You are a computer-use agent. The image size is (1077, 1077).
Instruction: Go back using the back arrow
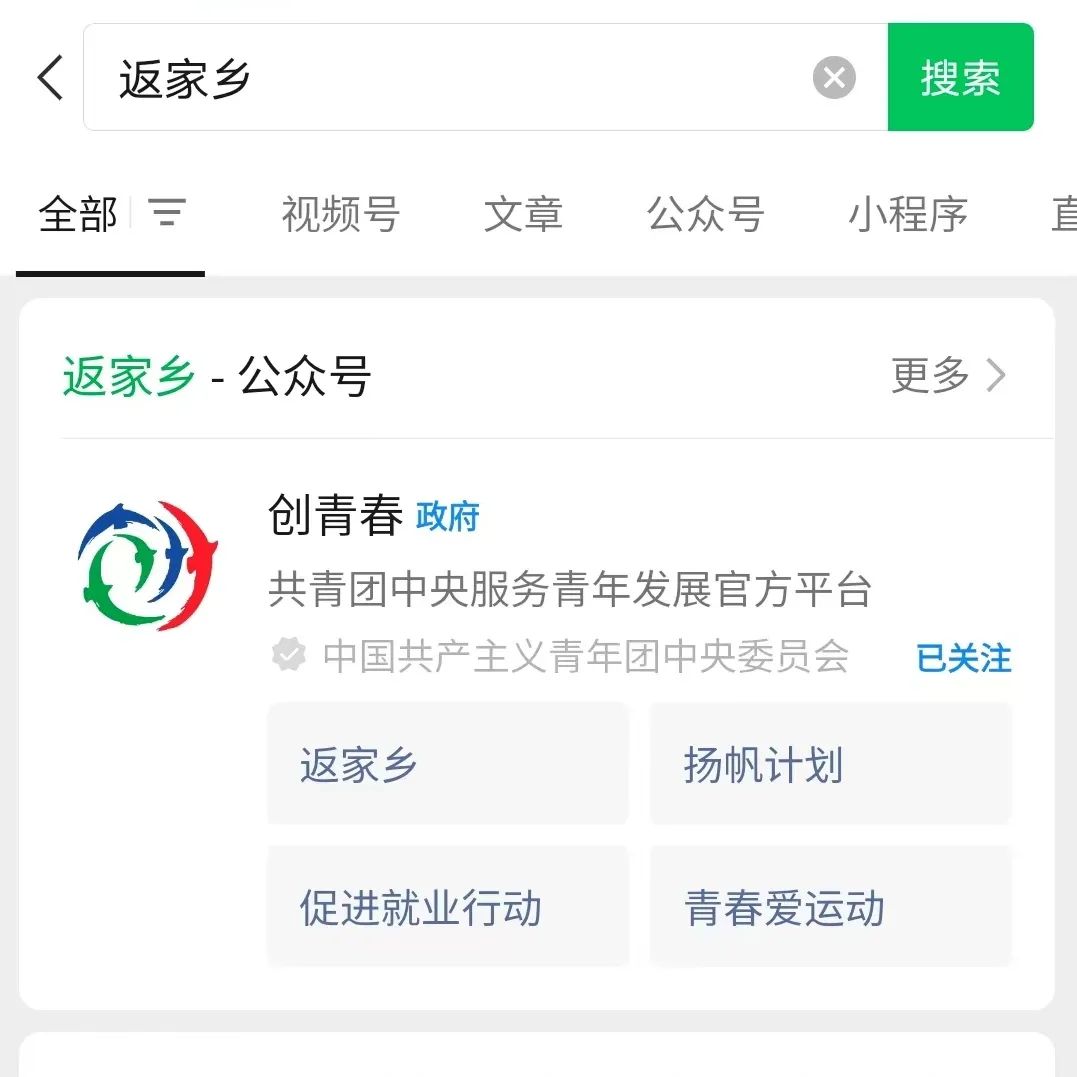[50, 78]
